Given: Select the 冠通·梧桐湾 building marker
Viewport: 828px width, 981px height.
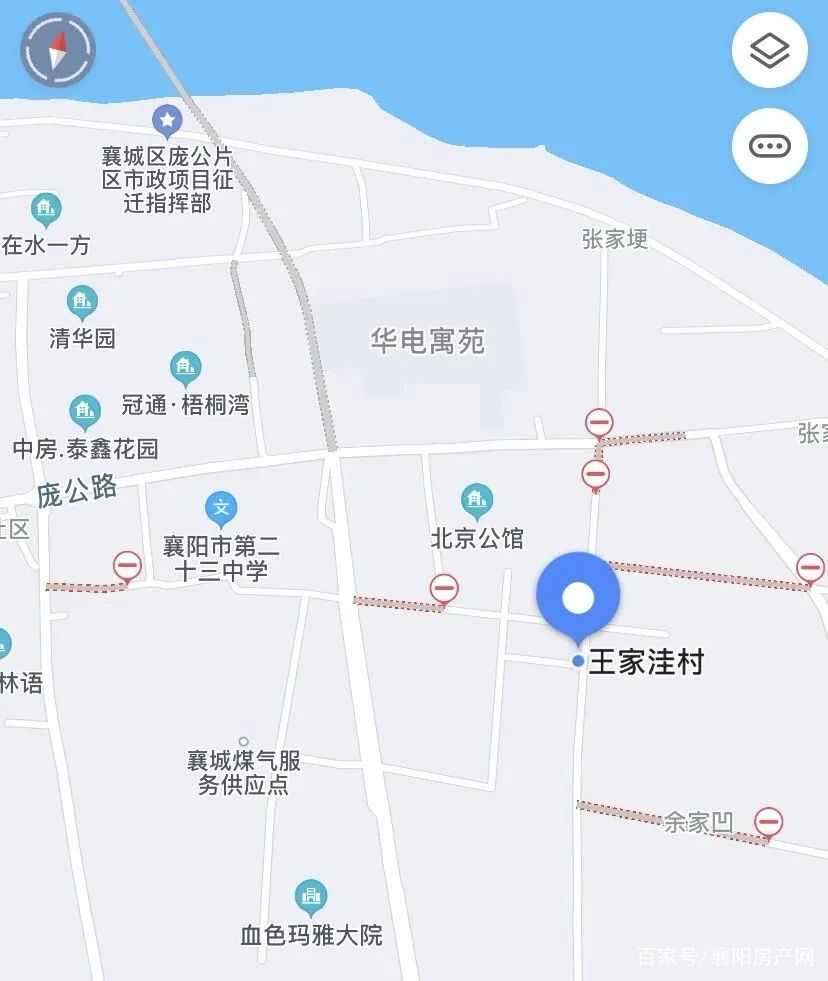Looking at the screenshot, I should pyautogui.click(x=184, y=365).
